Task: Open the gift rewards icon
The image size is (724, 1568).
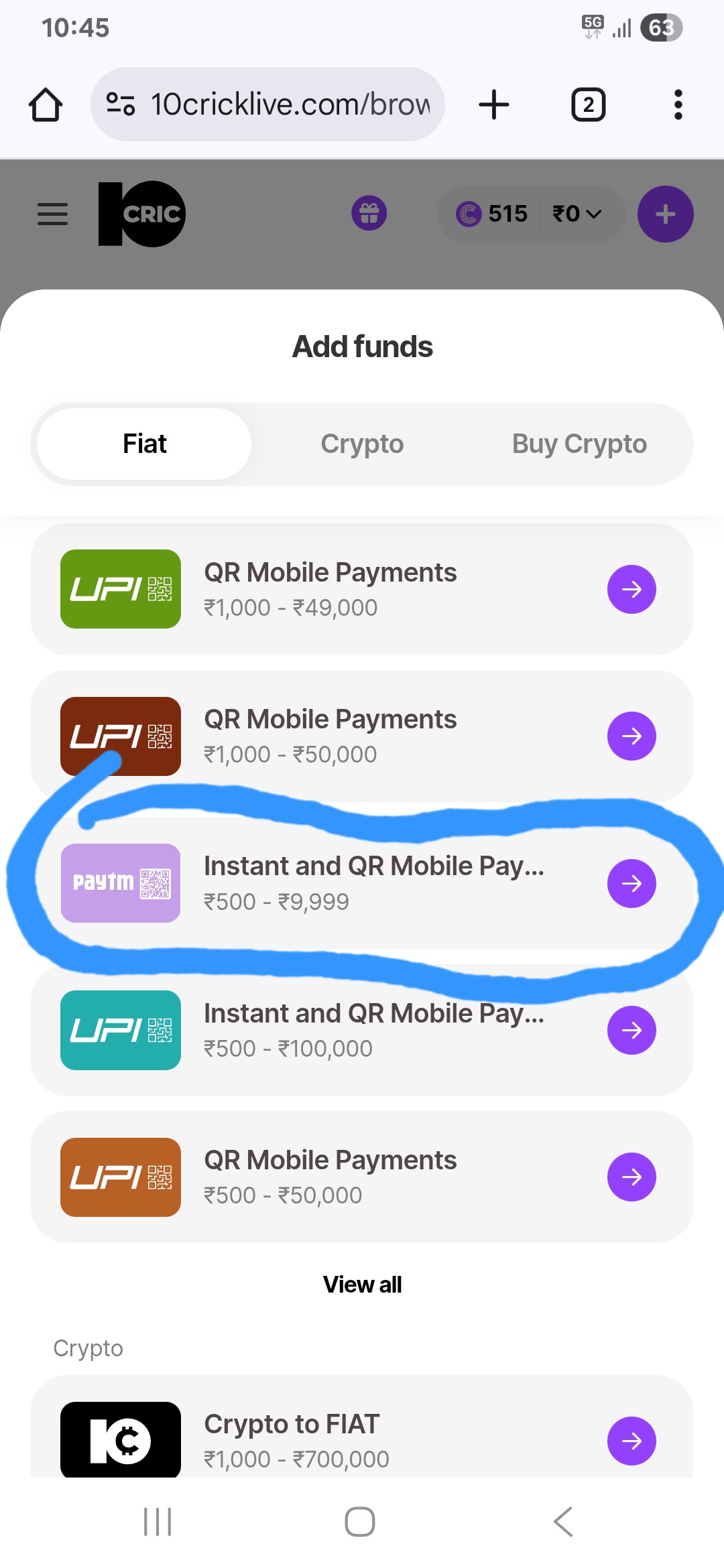Action: 369,214
